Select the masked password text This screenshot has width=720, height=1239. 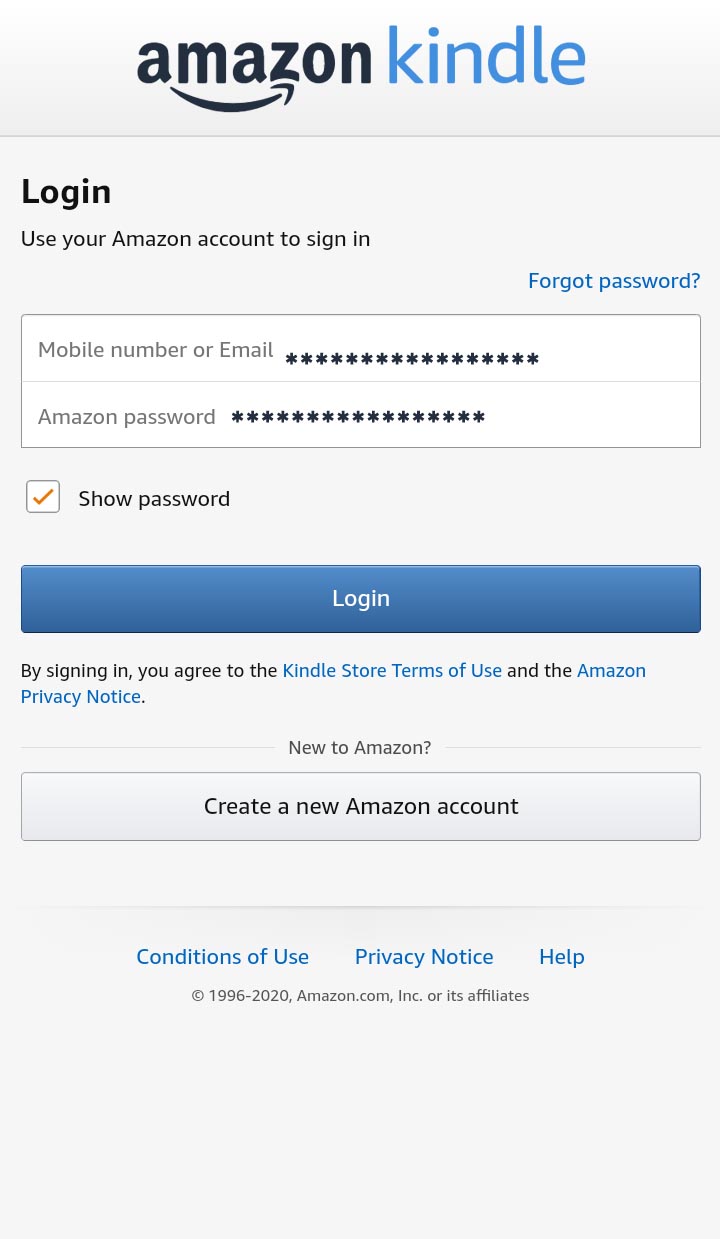(357, 415)
